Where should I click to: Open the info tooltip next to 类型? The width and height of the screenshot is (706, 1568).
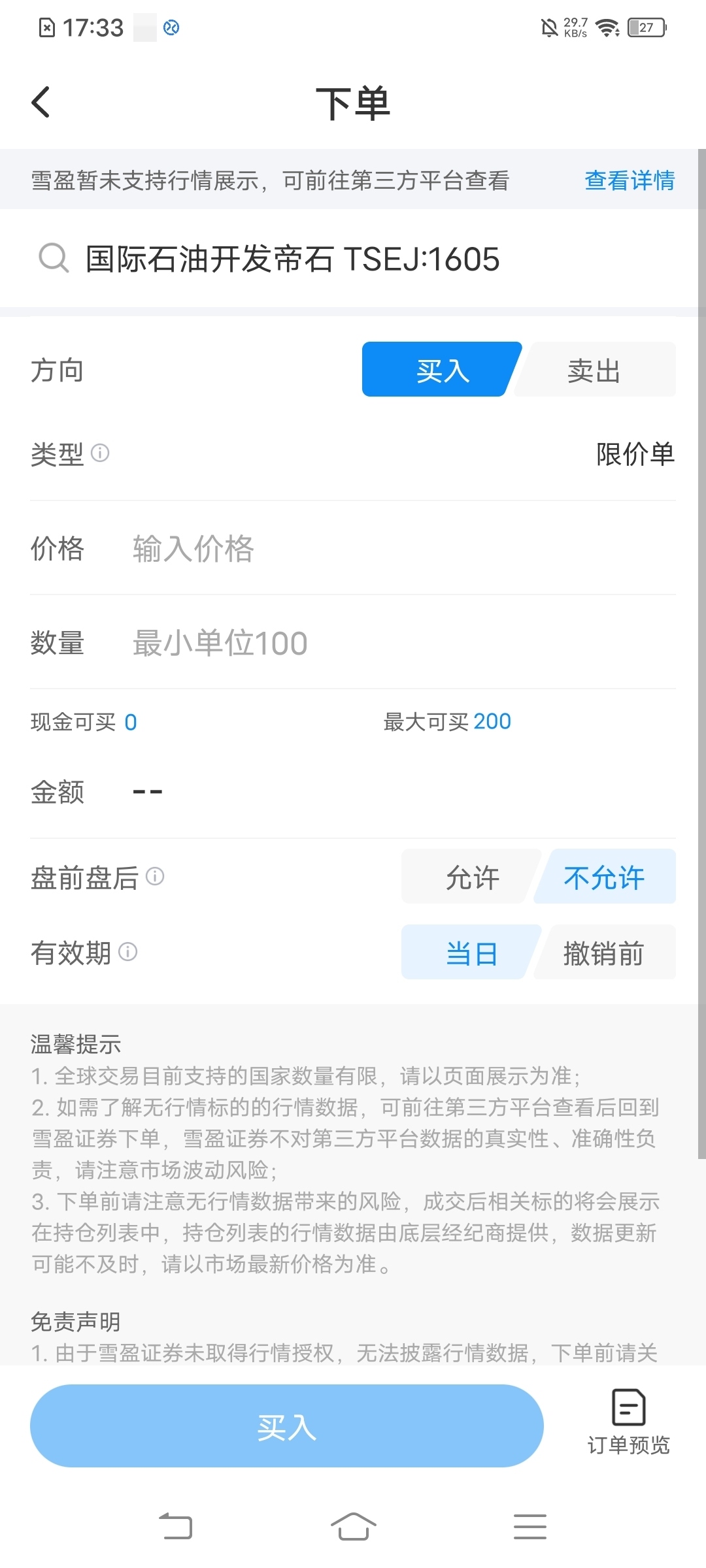pyautogui.click(x=101, y=453)
